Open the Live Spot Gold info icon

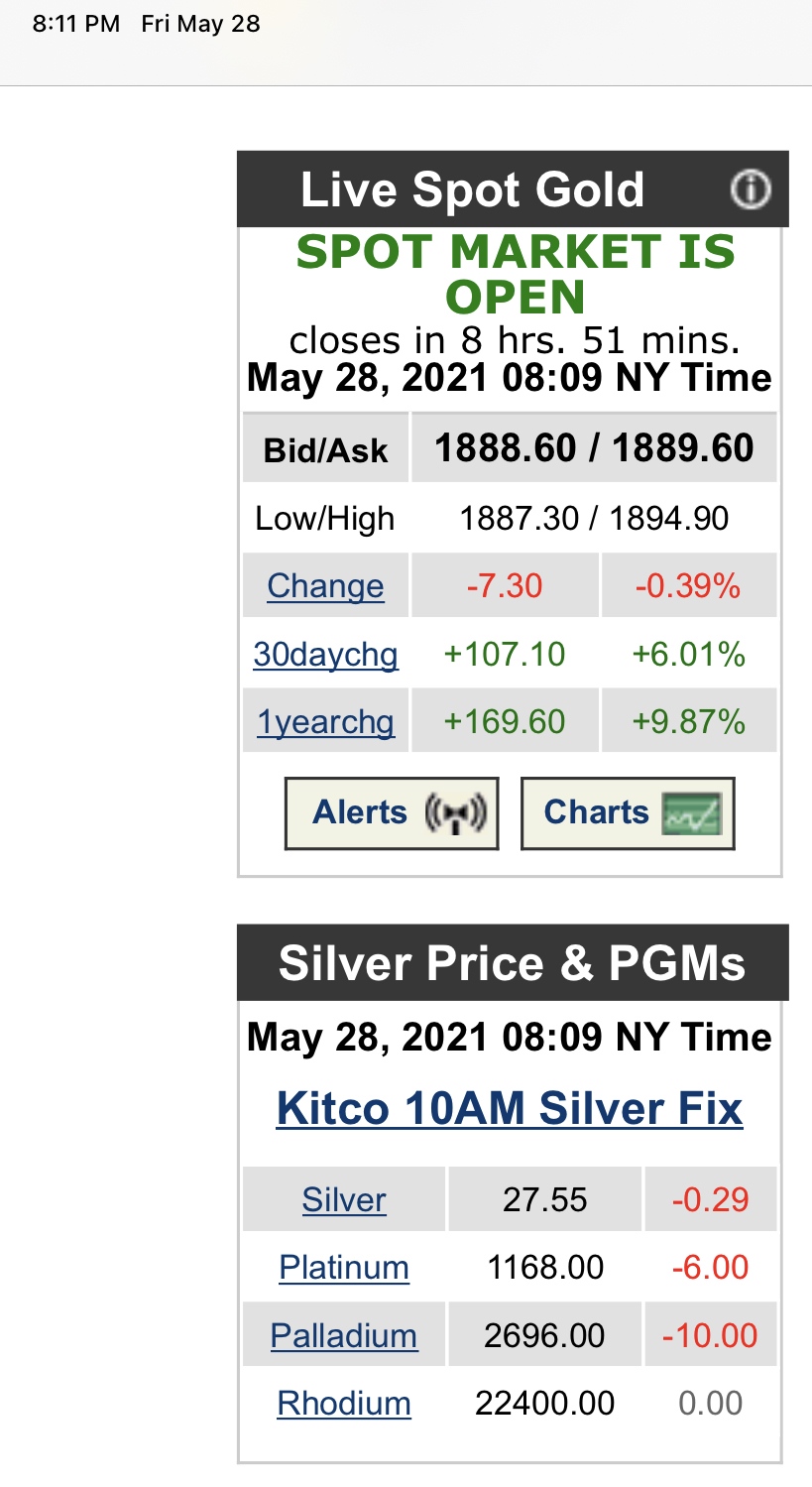750,189
